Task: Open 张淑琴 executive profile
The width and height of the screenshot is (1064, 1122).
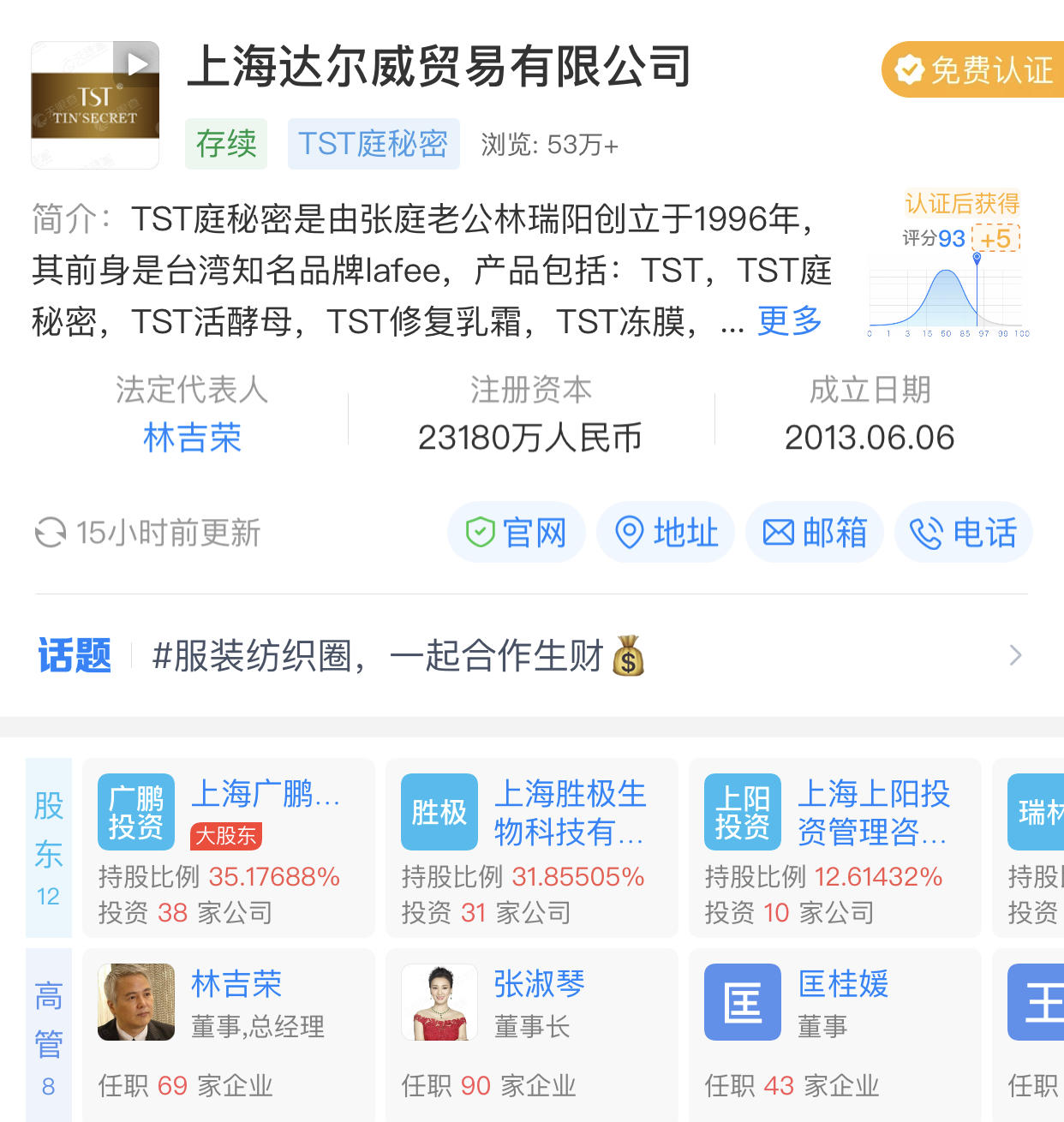Action: [x=540, y=985]
